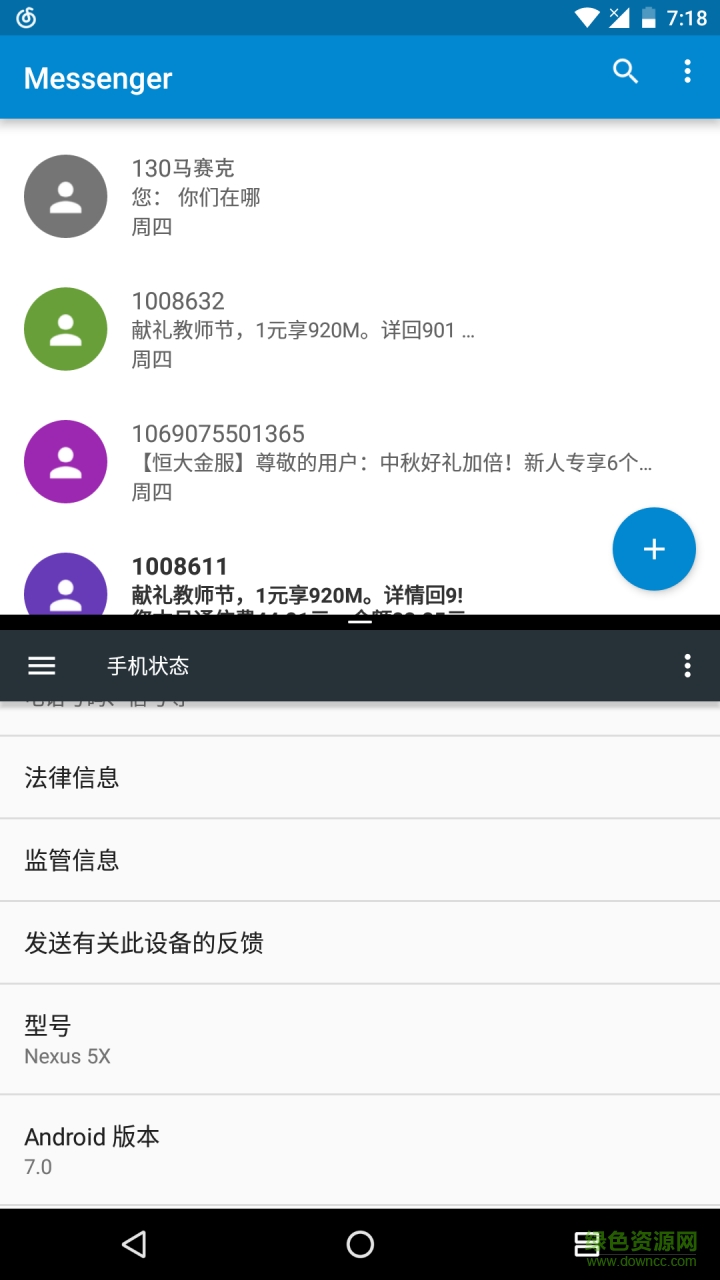Tap the blue plus button to start new conversation
Screen dimensions: 720x1280
coord(654,548)
